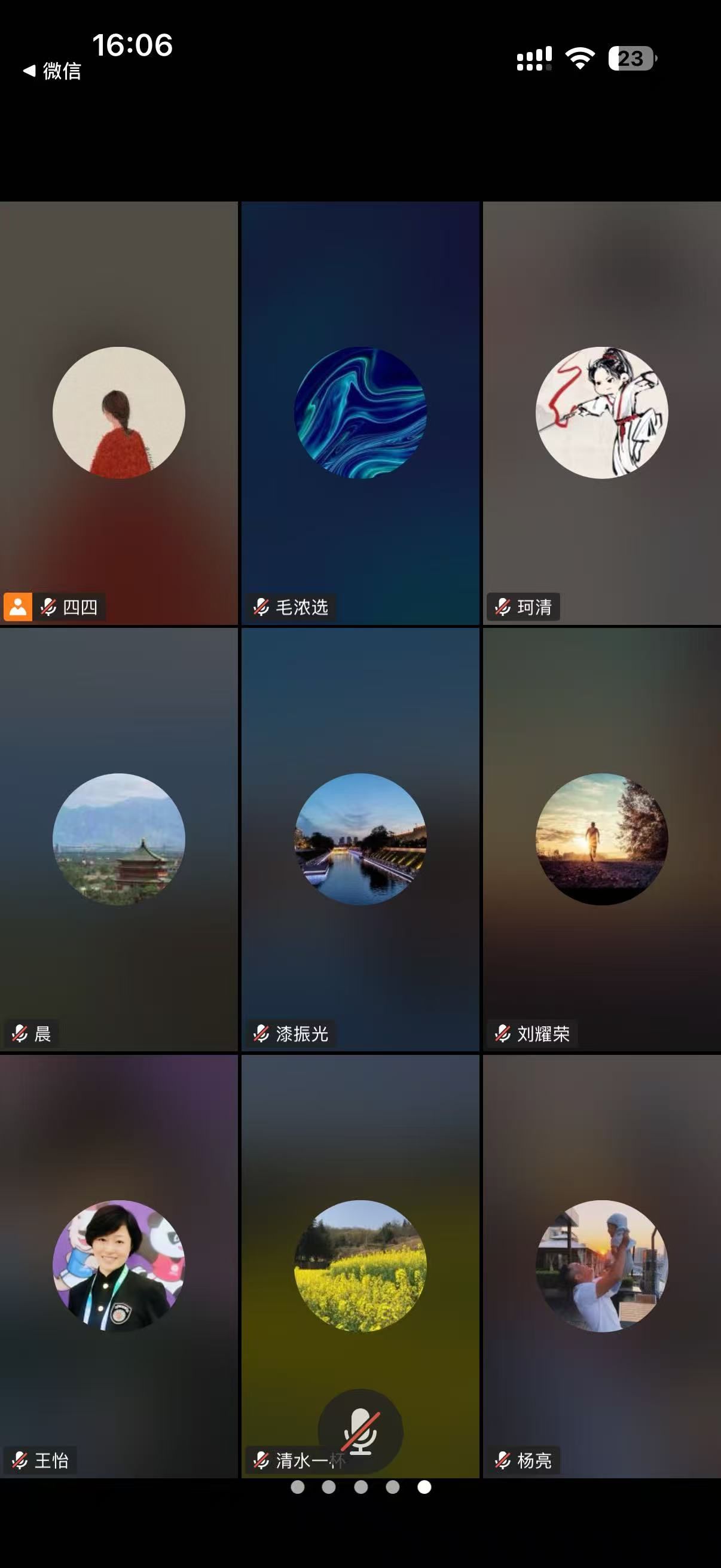721x1568 pixels.
Task: Select participant 漆振光's tile
Action: point(360,839)
